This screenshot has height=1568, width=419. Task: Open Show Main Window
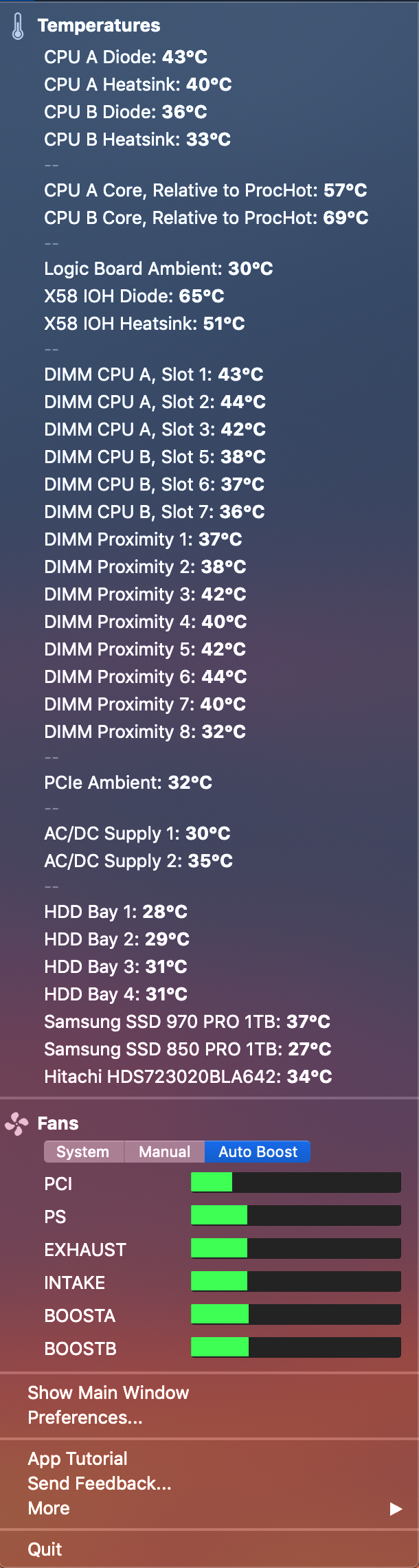[108, 1392]
